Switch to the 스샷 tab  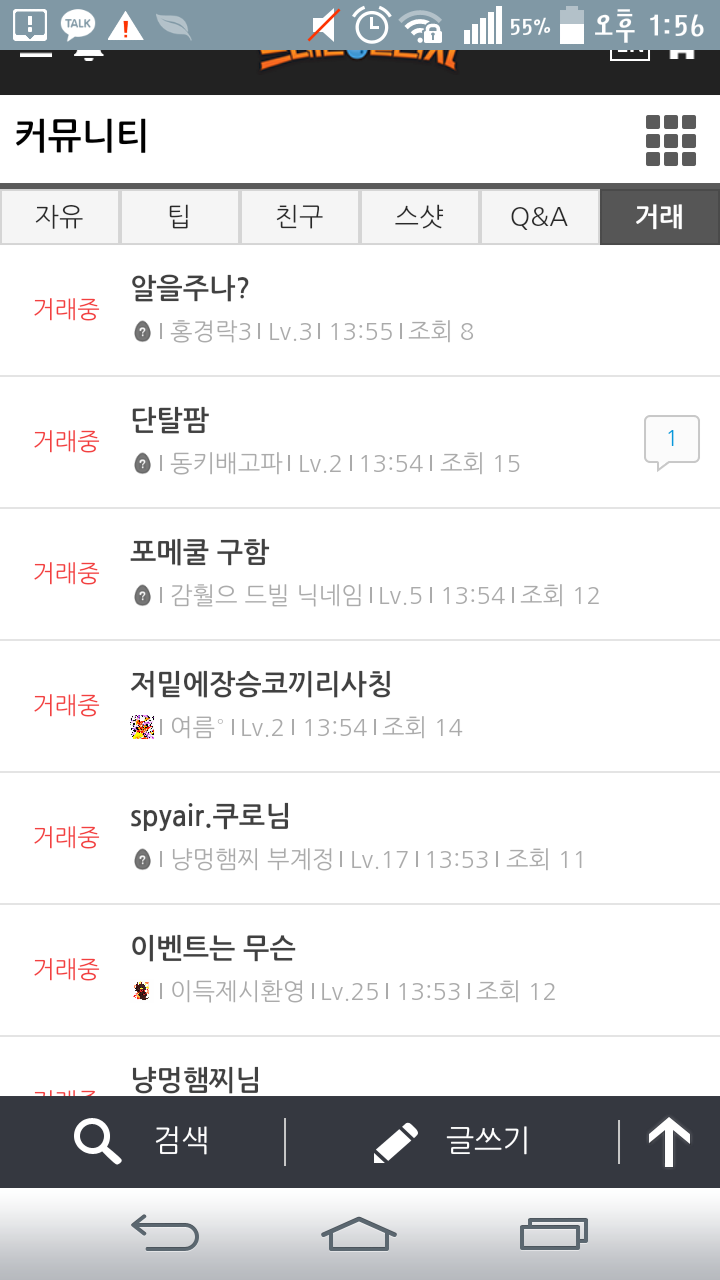pyautogui.click(x=420, y=216)
